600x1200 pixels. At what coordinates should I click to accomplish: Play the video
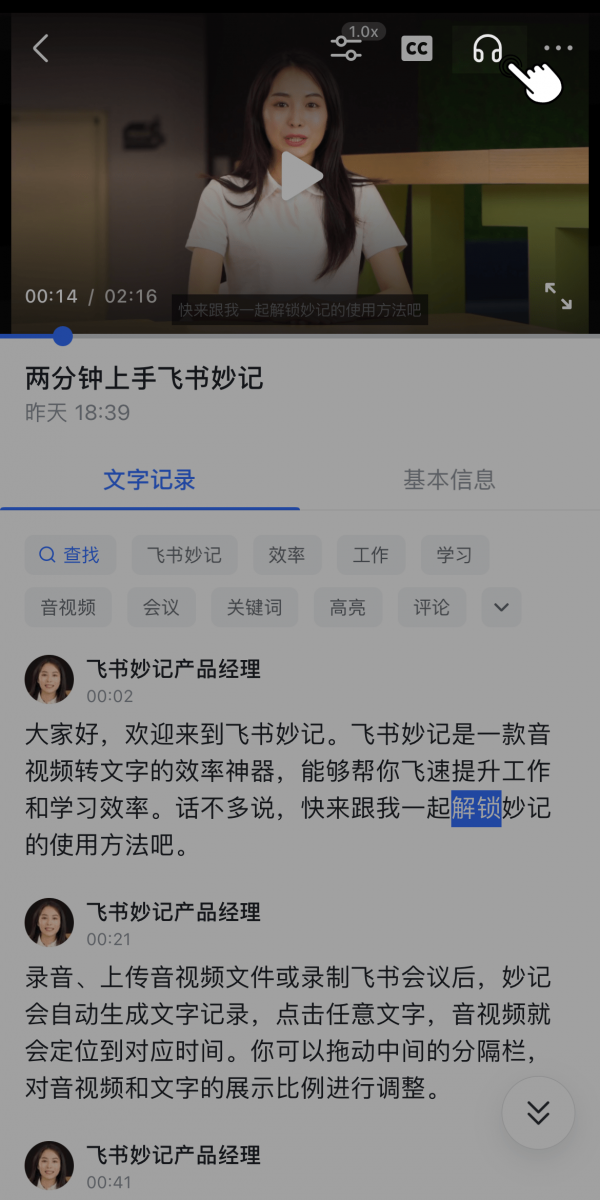click(x=300, y=177)
